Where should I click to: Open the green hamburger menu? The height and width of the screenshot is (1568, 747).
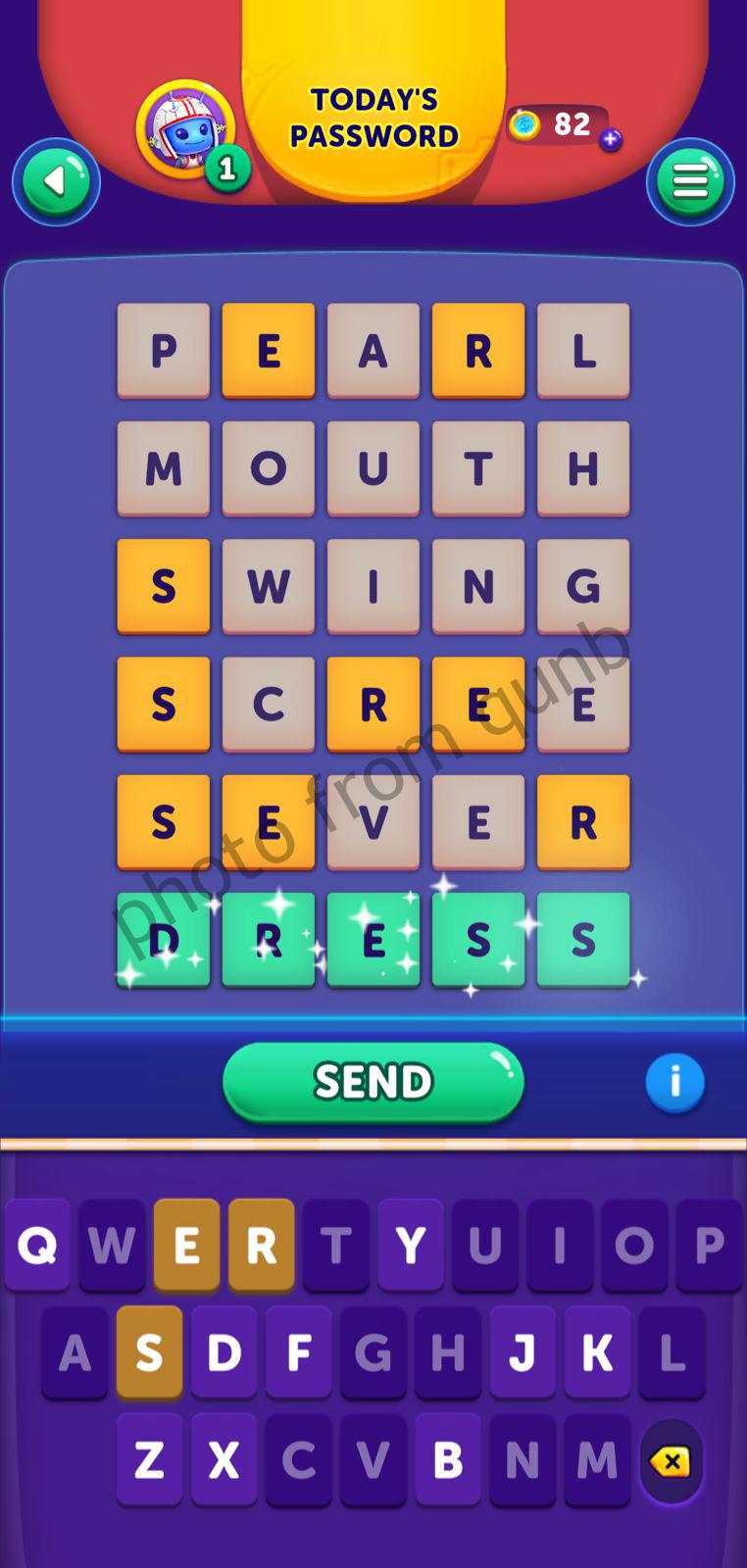tap(690, 182)
